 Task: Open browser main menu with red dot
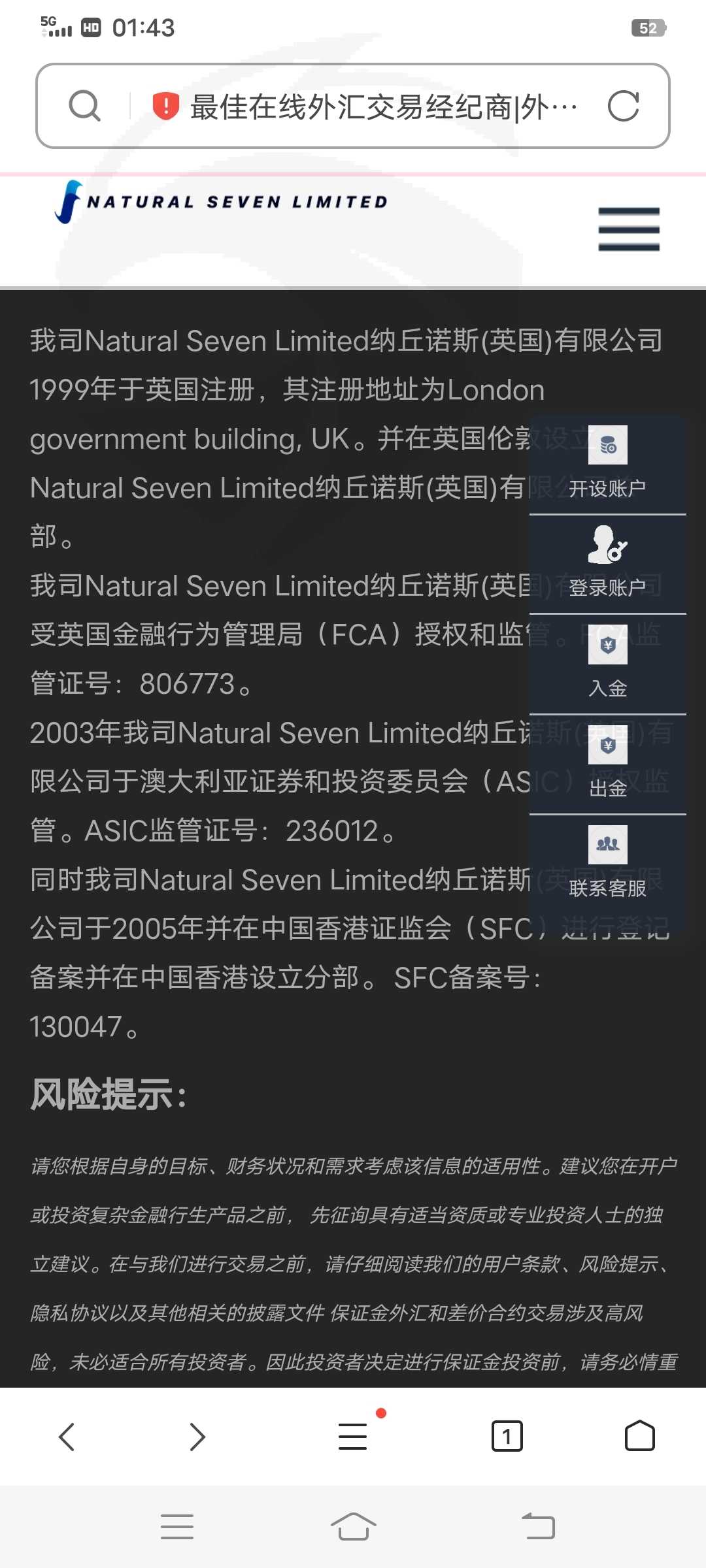[x=353, y=1437]
